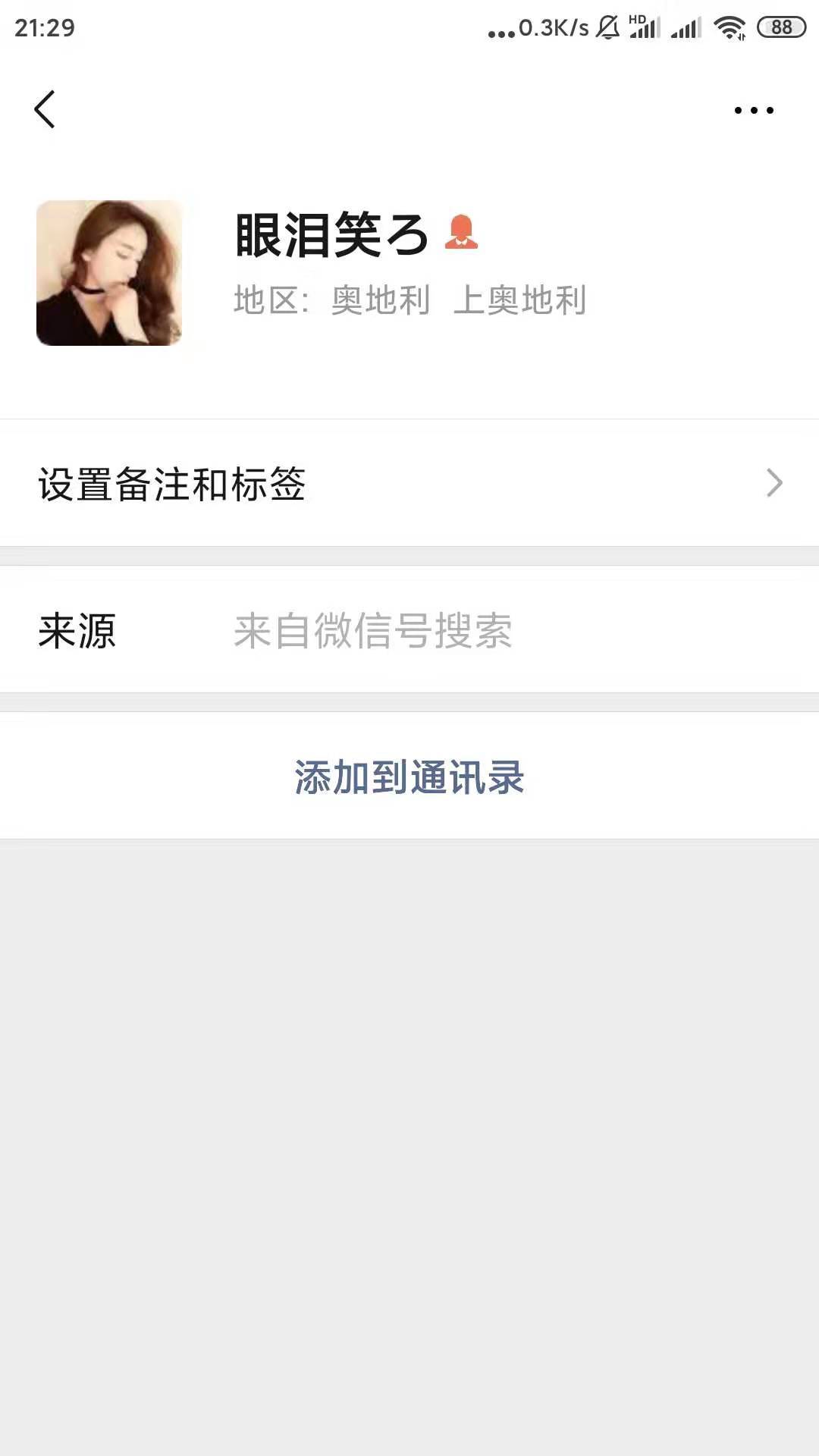The image size is (819, 1456).
Task: Open the three-dot overflow menu
Action: click(754, 111)
